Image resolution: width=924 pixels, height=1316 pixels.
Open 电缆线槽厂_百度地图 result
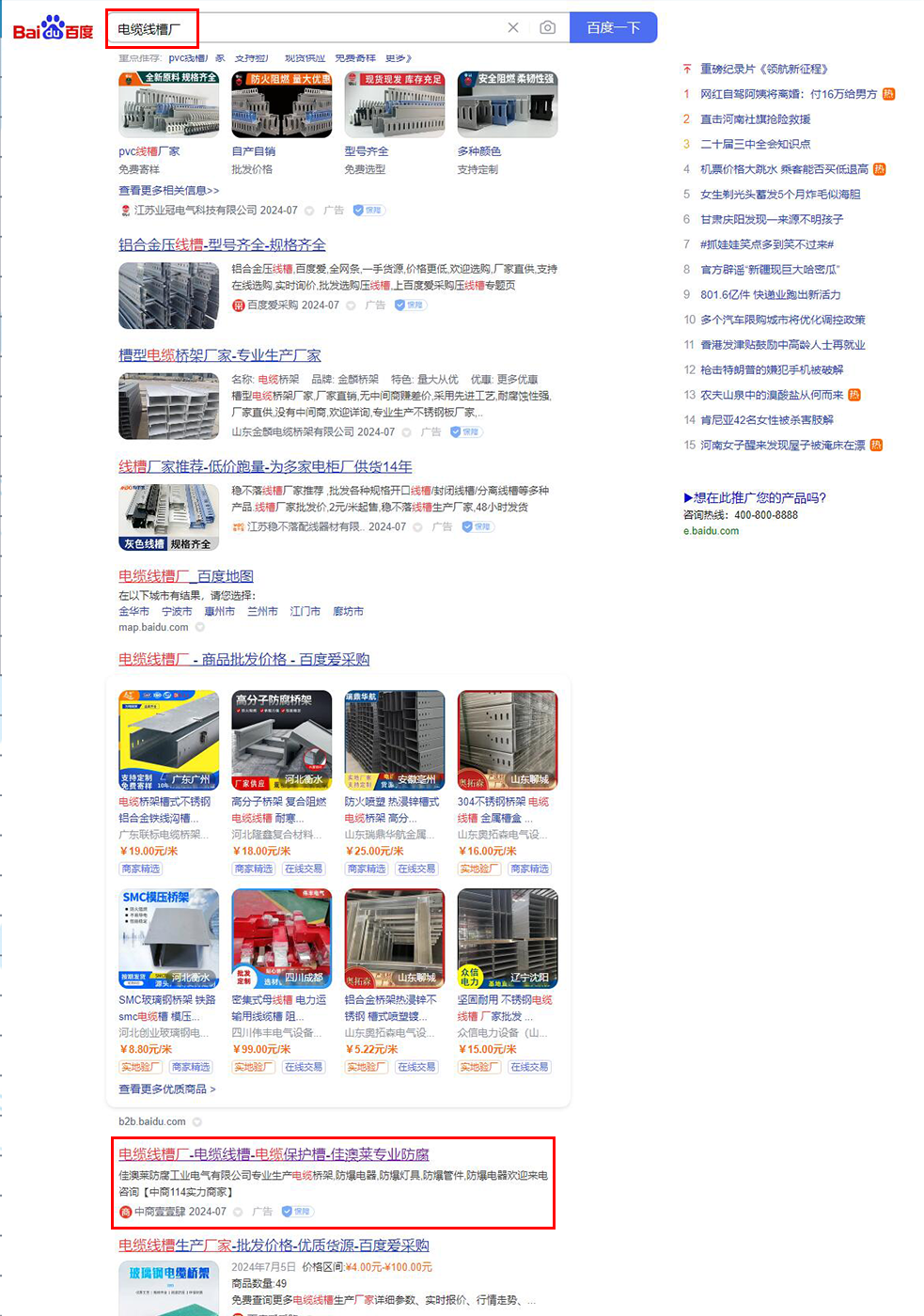(x=186, y=576)
